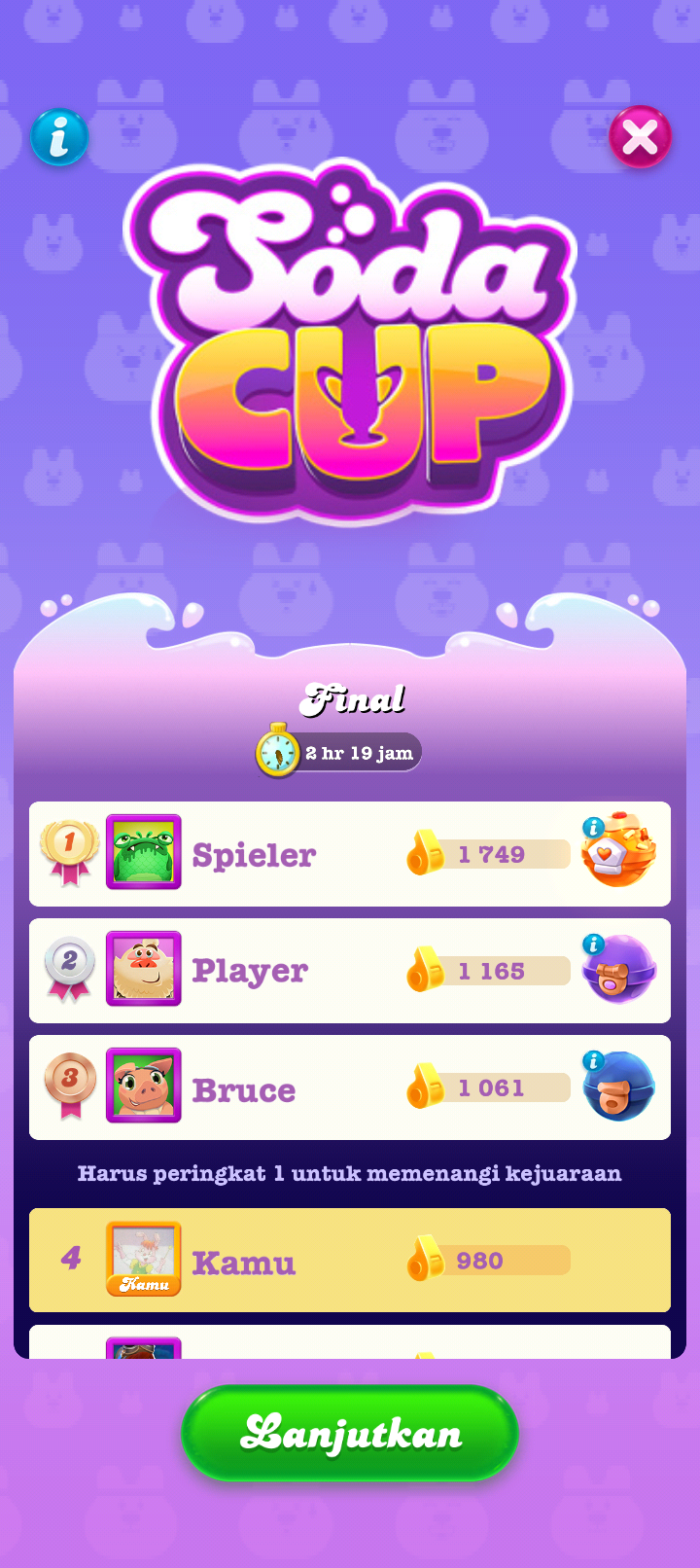
Task: View second place reward next to Player
Action: pos(618,969)
